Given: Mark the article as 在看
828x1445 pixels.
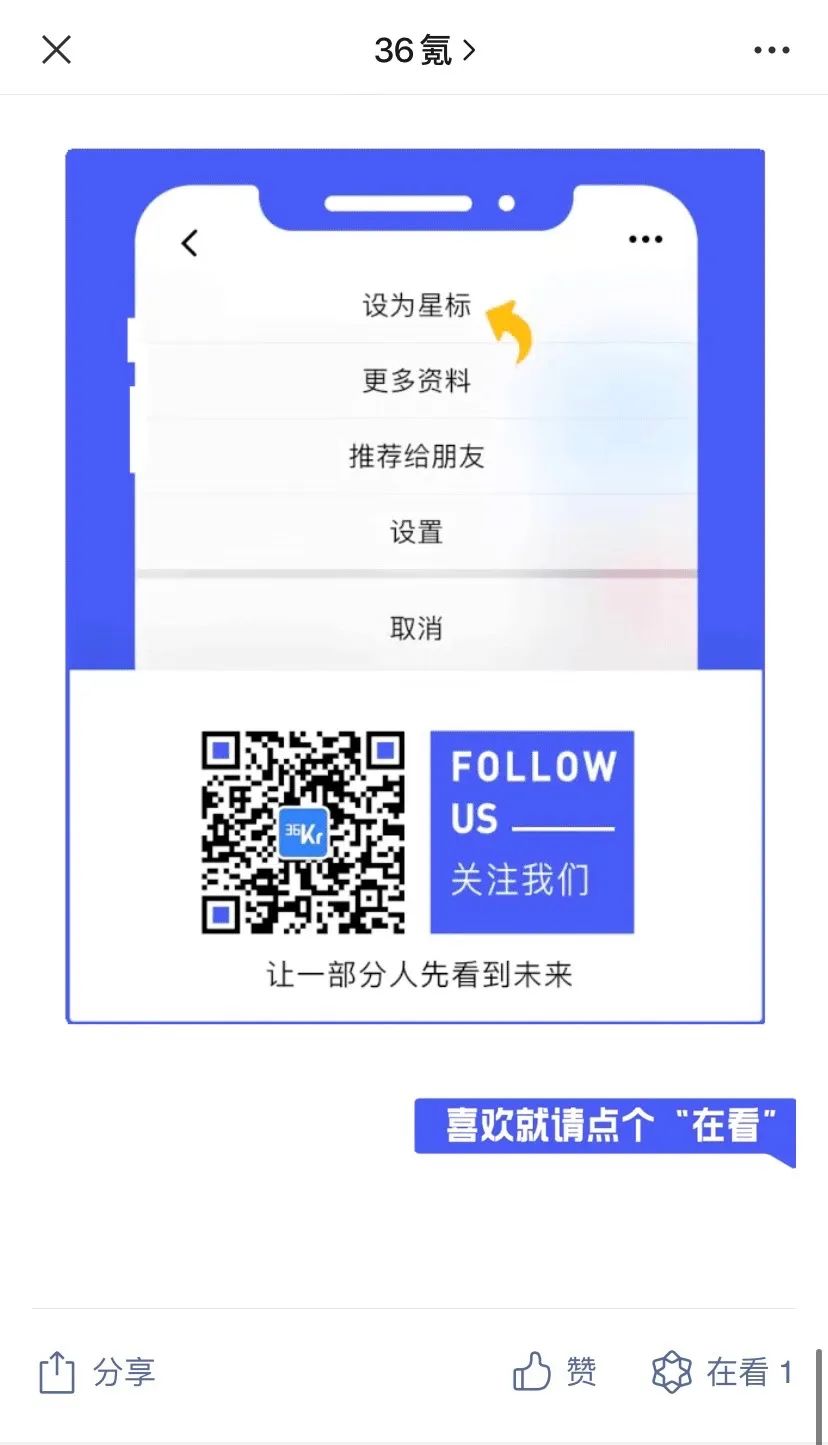Looking at the screenshot, I should (x=721, y=1372).
